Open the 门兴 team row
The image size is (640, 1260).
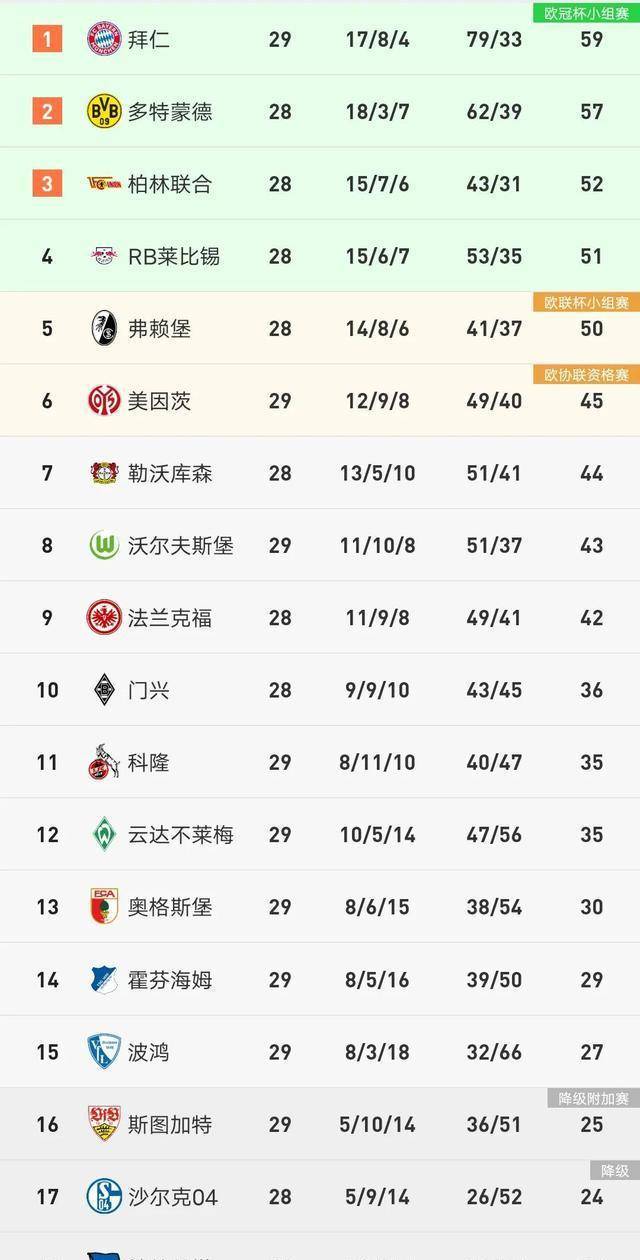[x=148, y=690]
